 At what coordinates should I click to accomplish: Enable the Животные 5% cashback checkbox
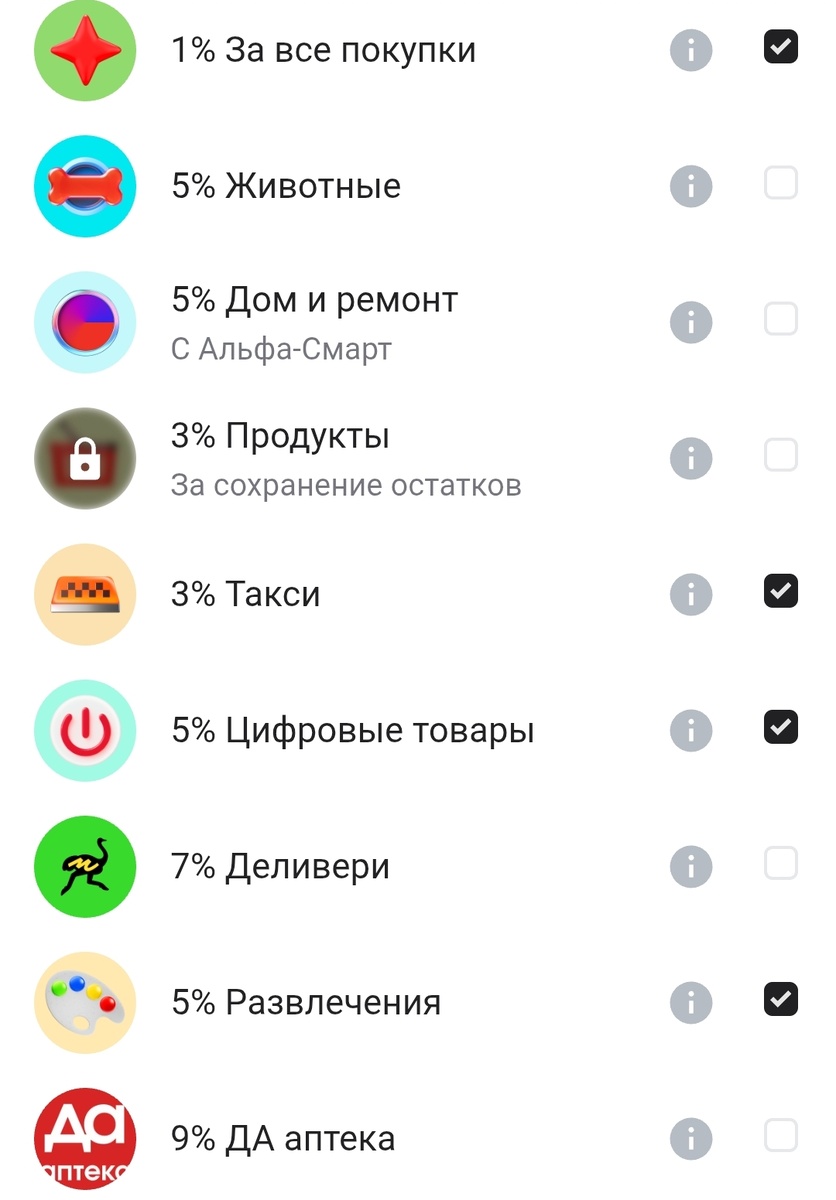pyautogui.click(x=780, y=182)
